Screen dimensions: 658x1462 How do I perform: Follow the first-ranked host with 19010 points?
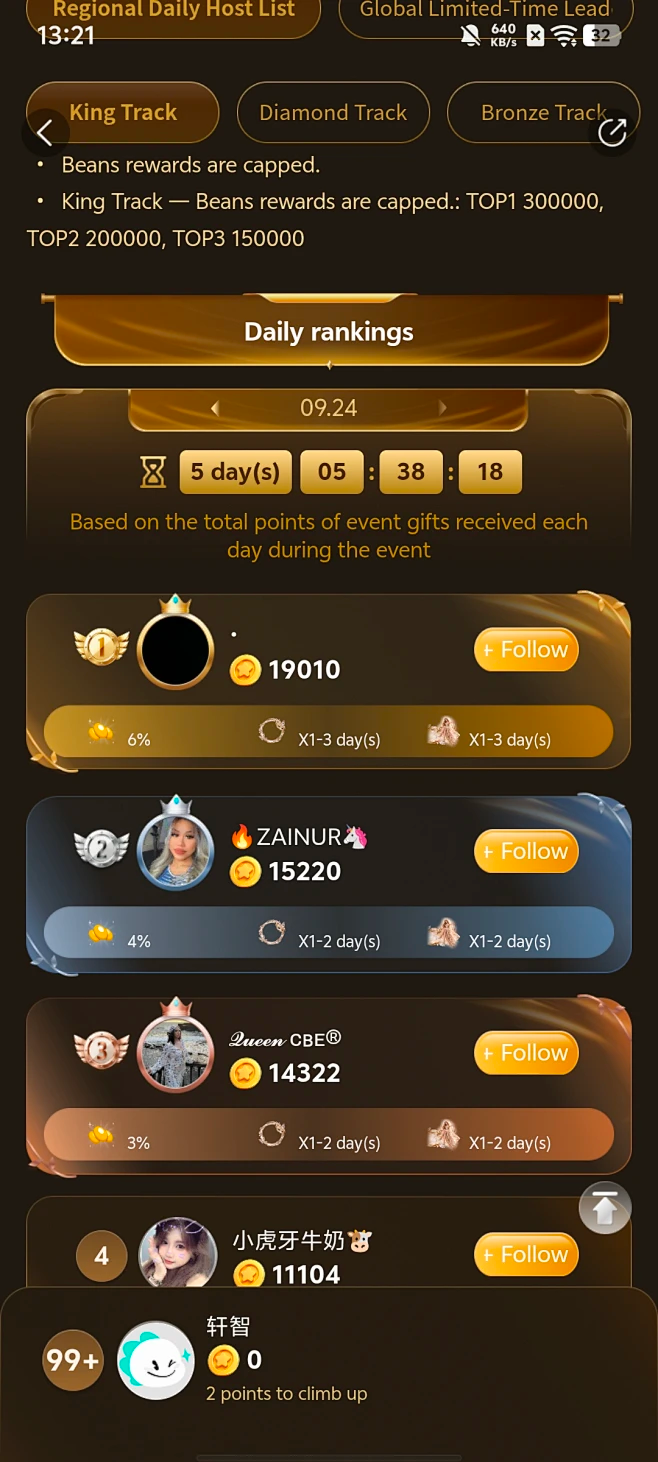[x=526, y=650]
